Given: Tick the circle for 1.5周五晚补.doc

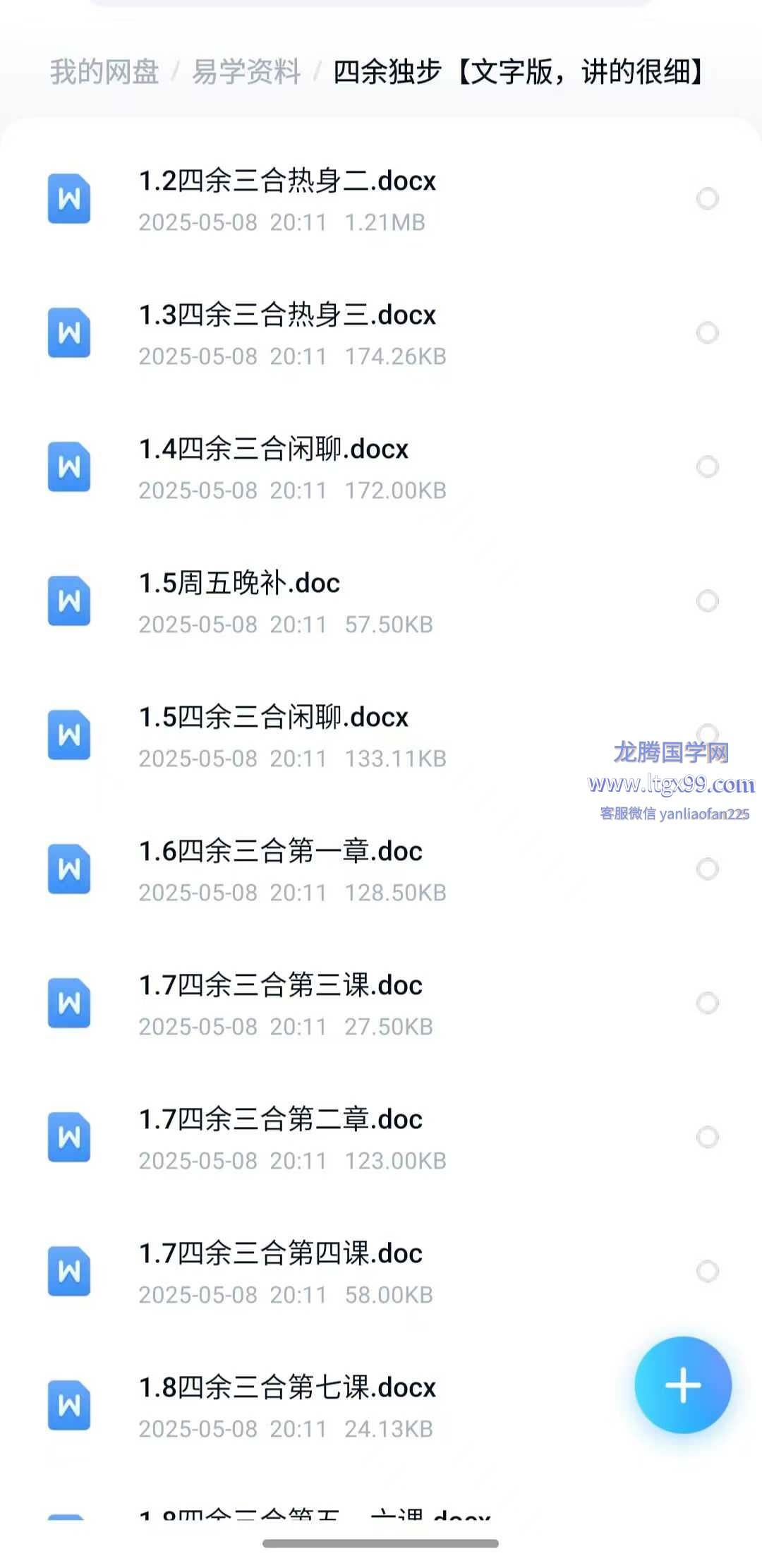Looking at the screenshot, I should click(x=708, y=601).
